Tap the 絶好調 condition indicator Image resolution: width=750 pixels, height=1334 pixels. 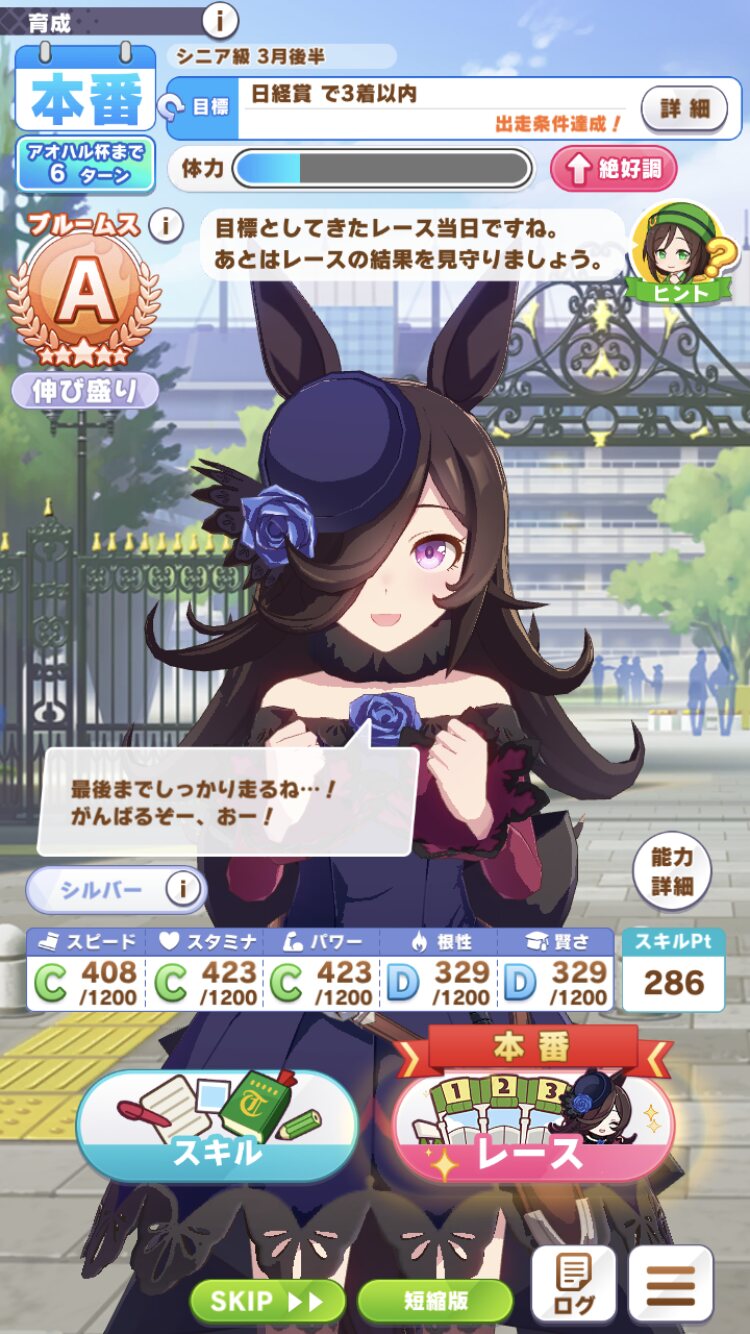click(614, 169)
